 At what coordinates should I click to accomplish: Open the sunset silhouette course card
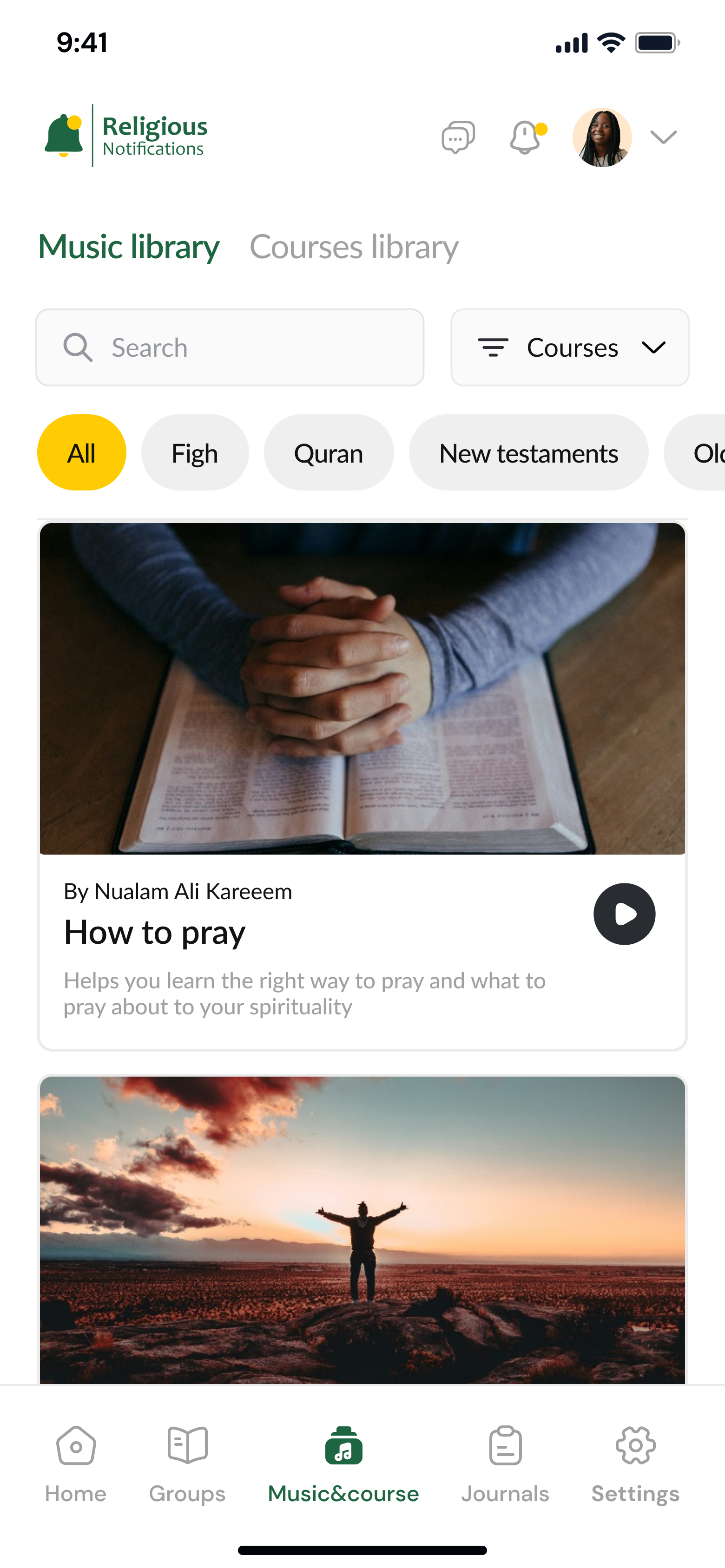(362, 1229)
